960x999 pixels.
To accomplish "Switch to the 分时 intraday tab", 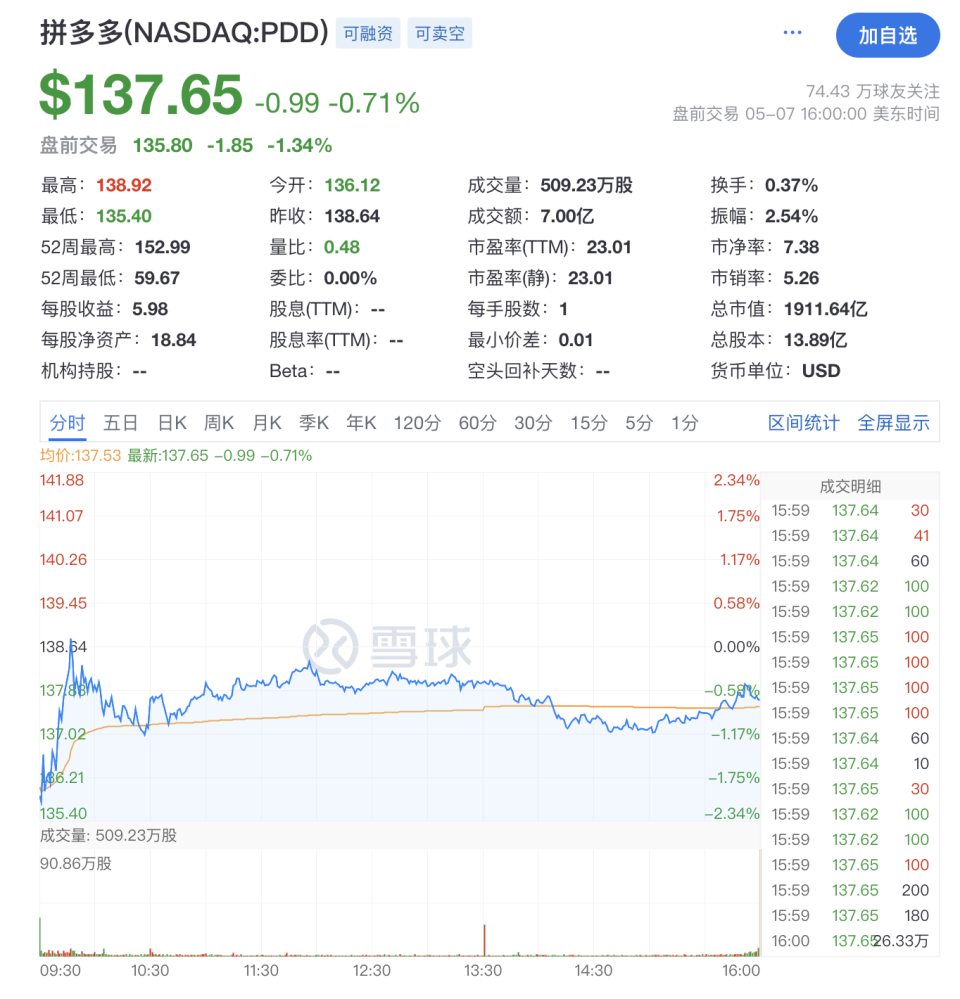I will 67,422.
